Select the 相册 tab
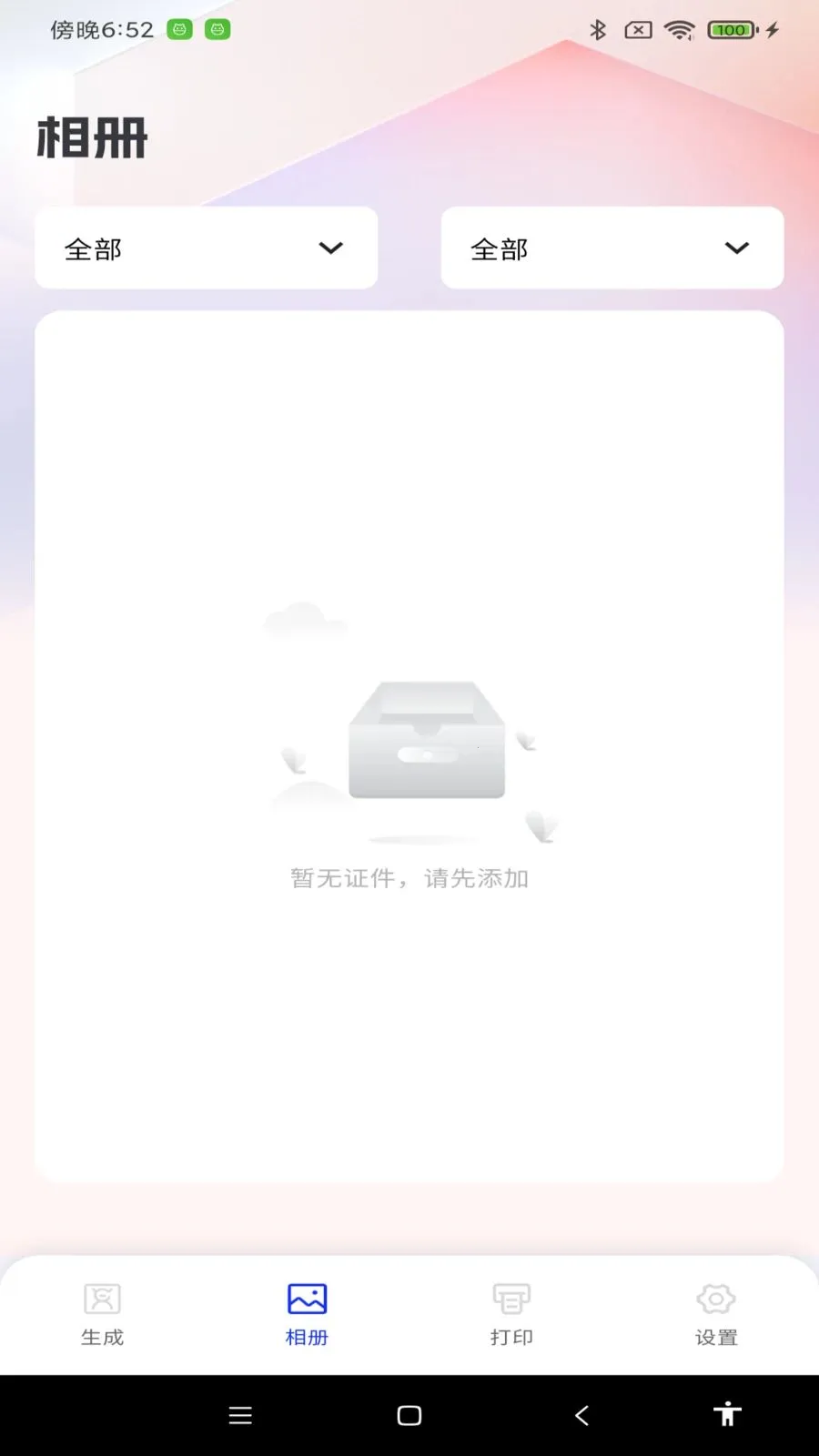This screenshot has height=1456, width=819. 307,1314
